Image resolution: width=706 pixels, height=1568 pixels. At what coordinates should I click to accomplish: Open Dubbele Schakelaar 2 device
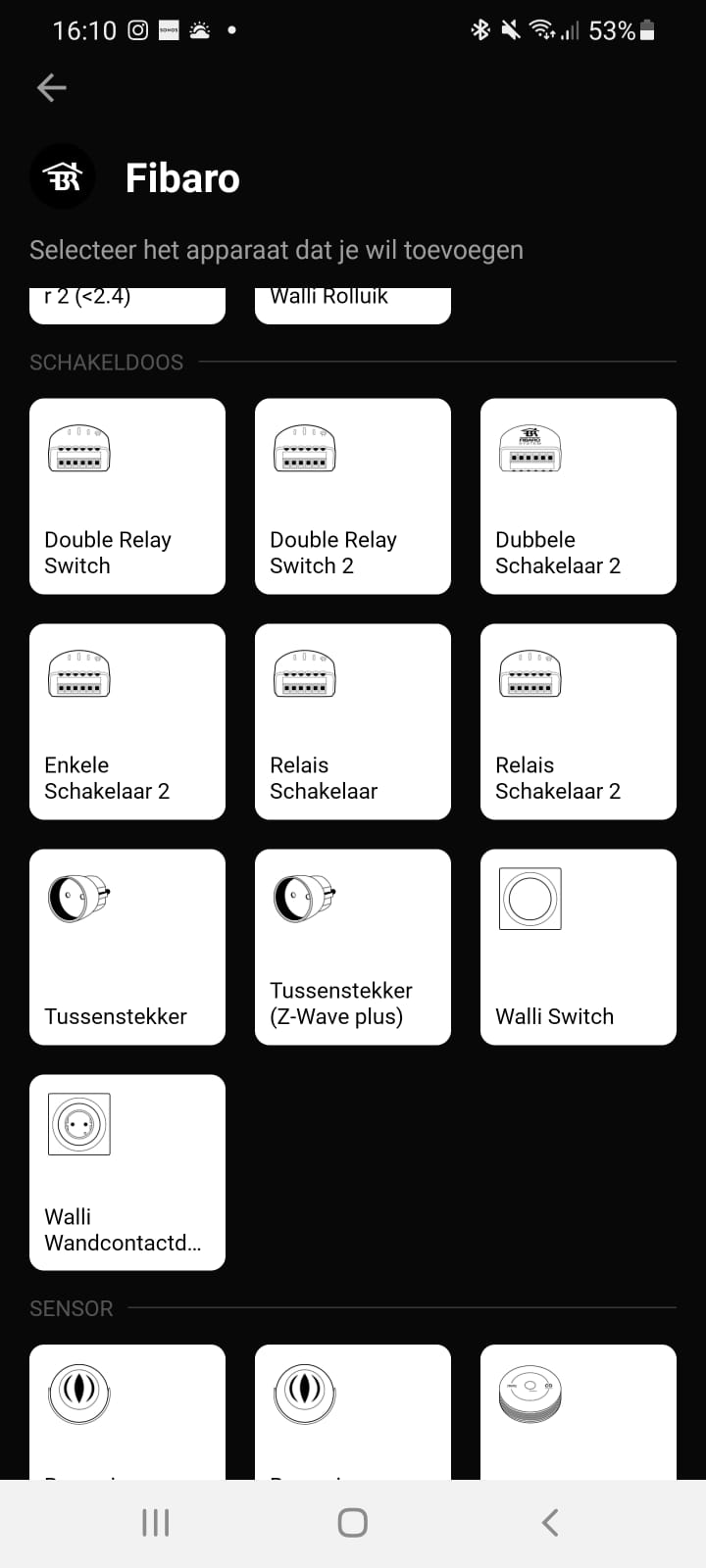tap(579, 496)
